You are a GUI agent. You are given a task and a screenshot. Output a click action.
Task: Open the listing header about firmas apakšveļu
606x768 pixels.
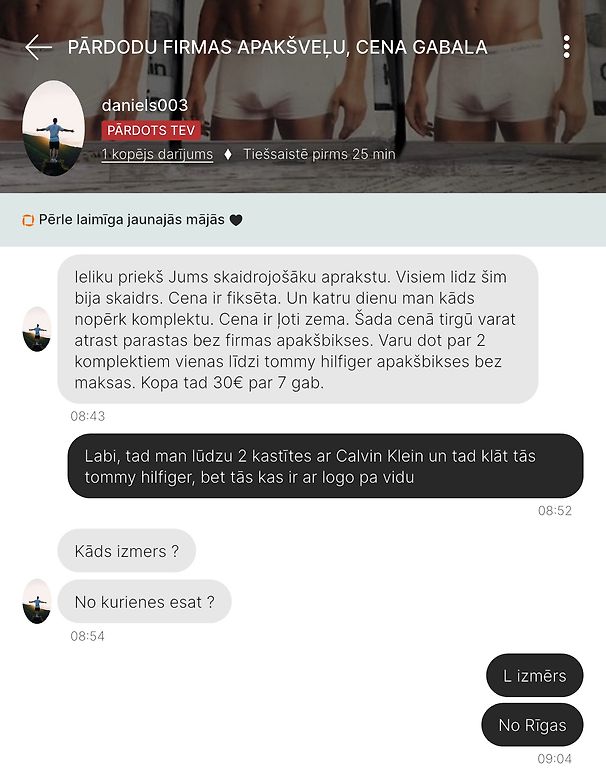pos(277,47)
